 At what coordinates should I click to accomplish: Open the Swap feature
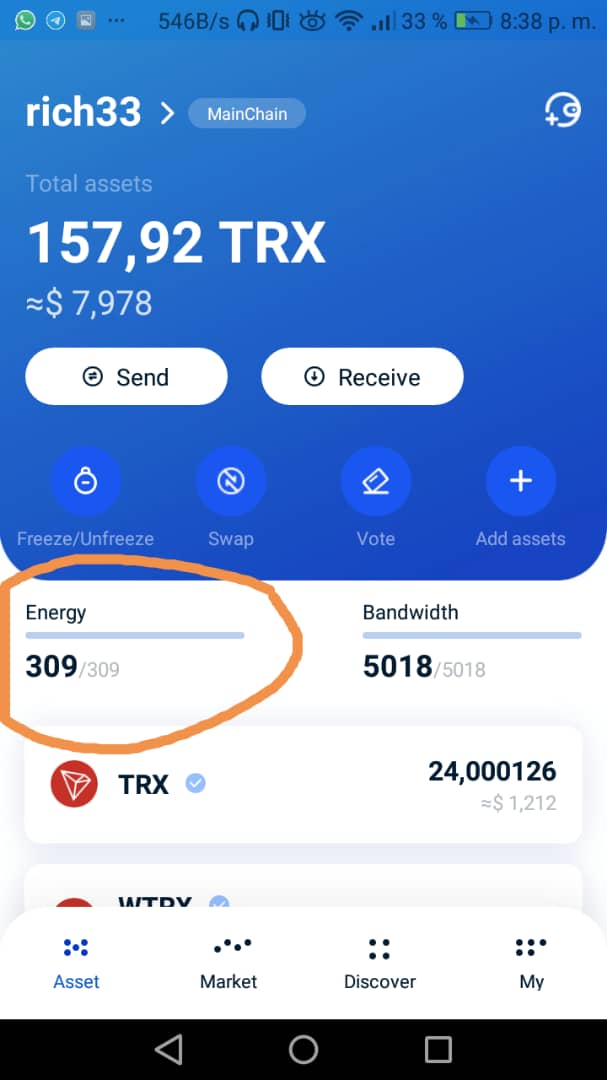[230, 482]
